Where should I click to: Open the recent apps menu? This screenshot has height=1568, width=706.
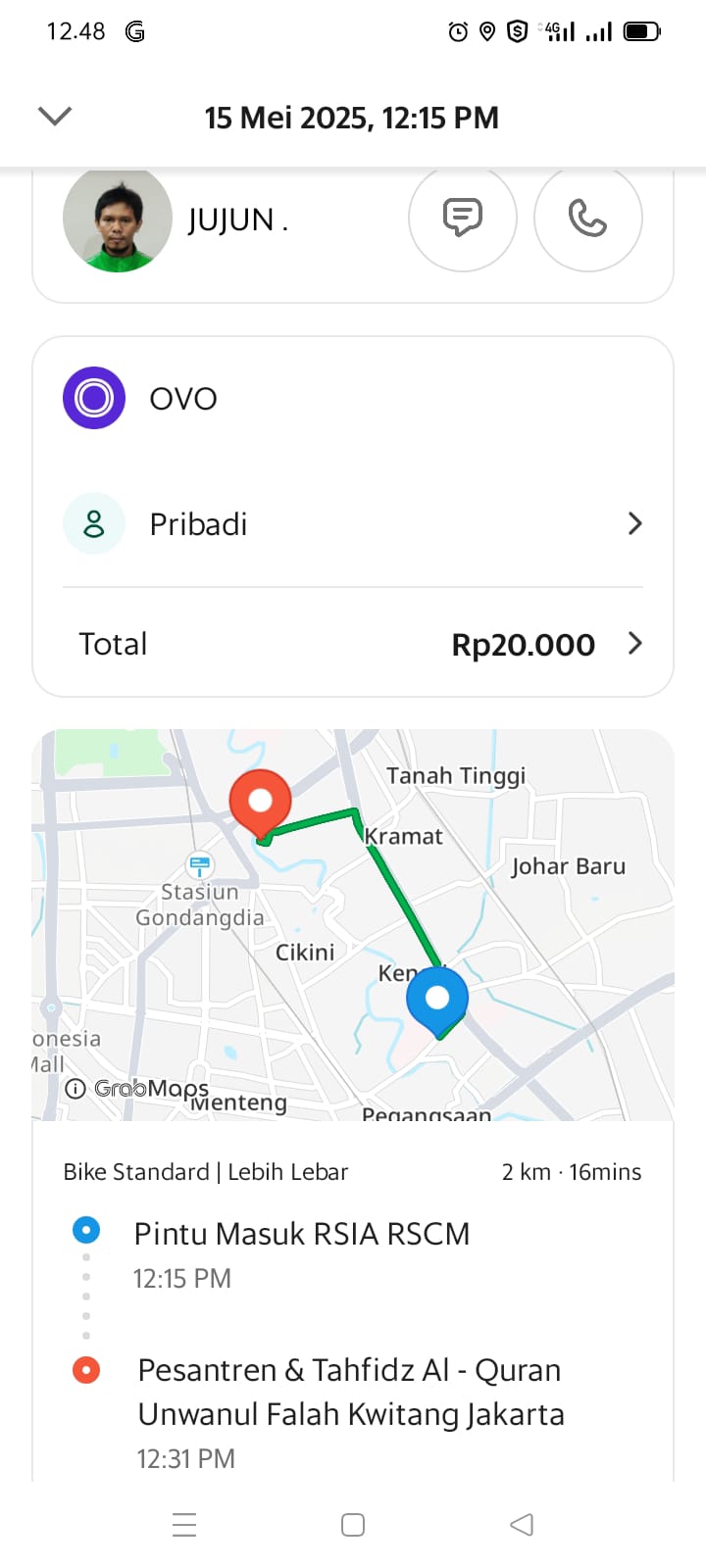184,1525
